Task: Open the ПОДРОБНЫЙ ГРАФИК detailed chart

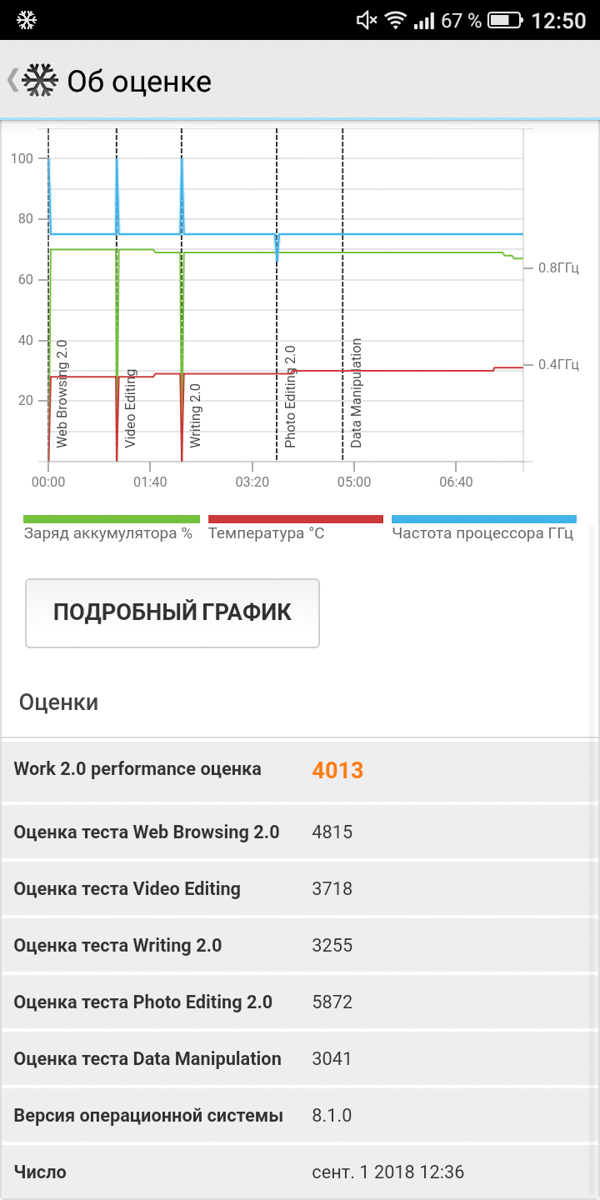Action: pos(172,613)
